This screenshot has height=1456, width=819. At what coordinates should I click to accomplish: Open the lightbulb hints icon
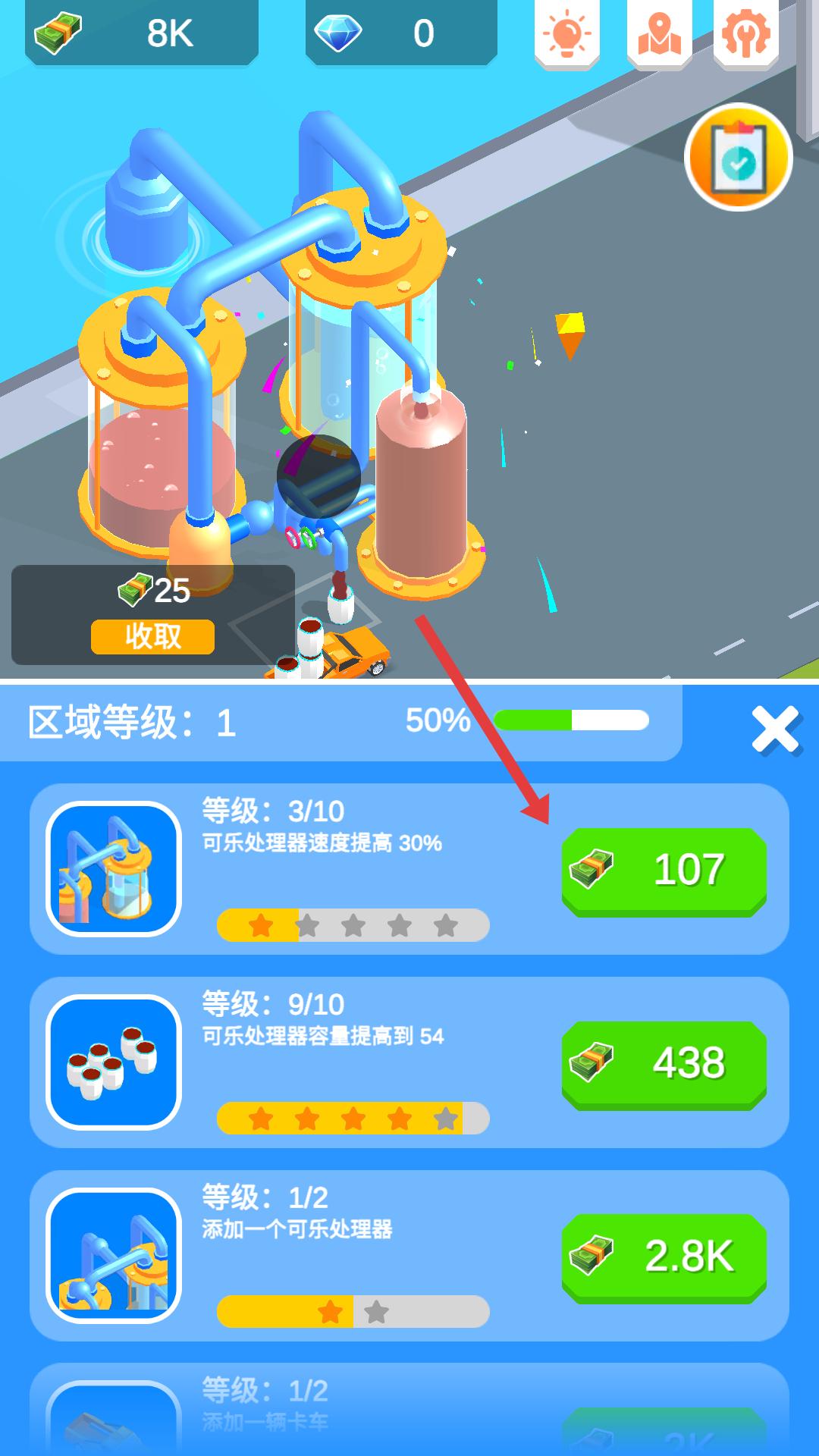[566, 33]
